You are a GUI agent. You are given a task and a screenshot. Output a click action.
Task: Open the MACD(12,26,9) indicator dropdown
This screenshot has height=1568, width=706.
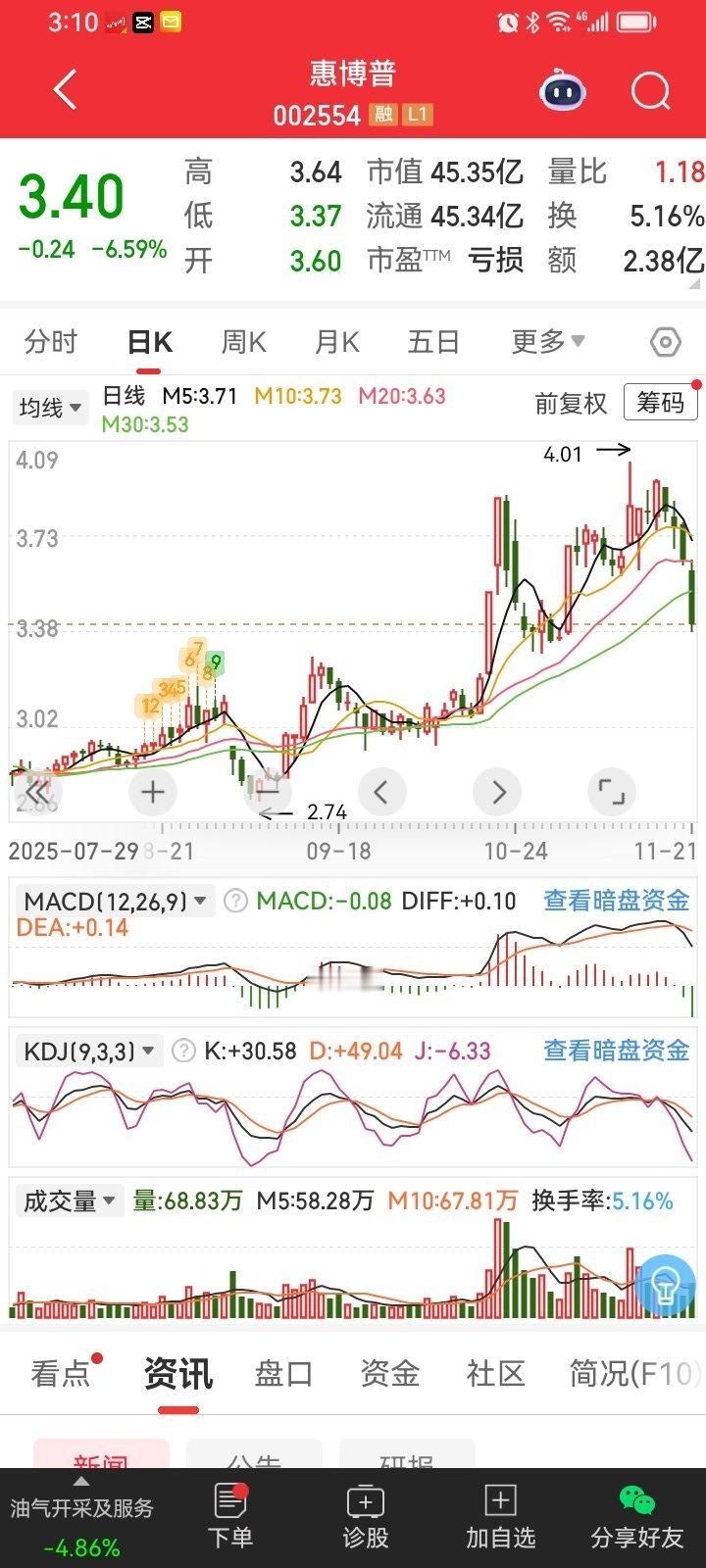point(111,900)
